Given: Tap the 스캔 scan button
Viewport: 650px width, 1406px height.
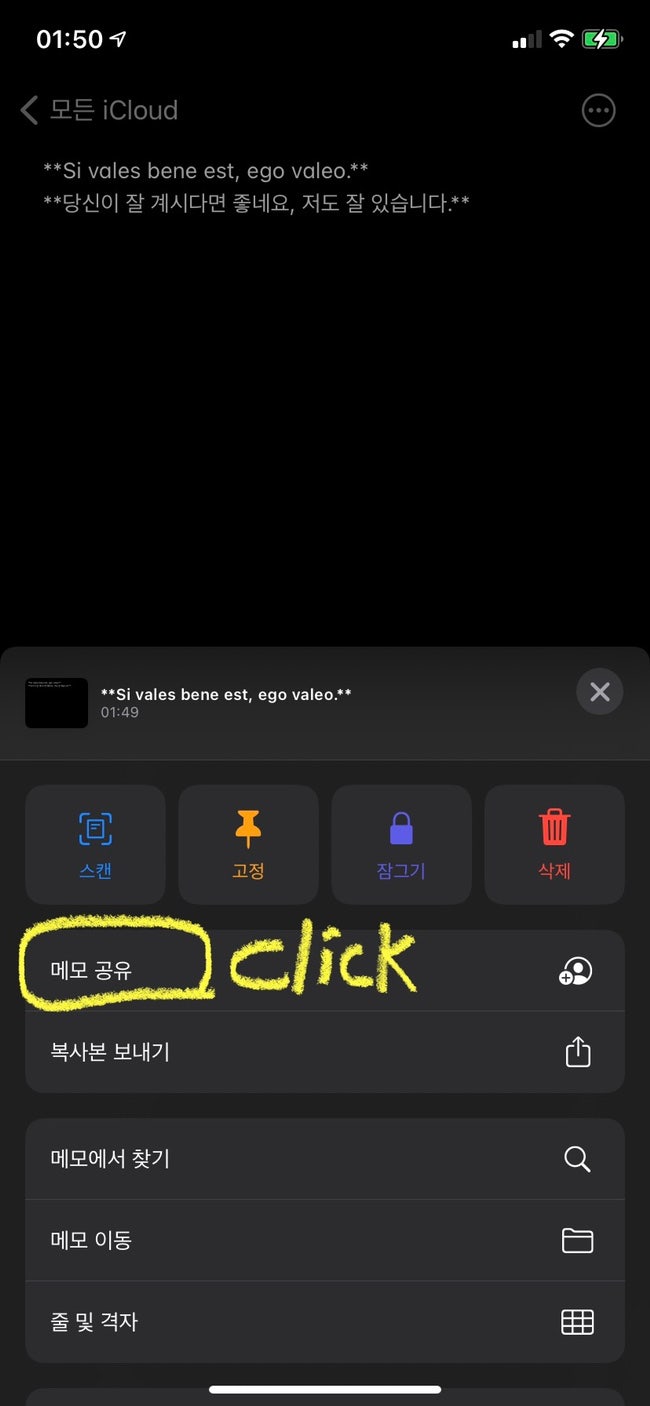Looking at the screenshot, I should [x=95, y=845].
